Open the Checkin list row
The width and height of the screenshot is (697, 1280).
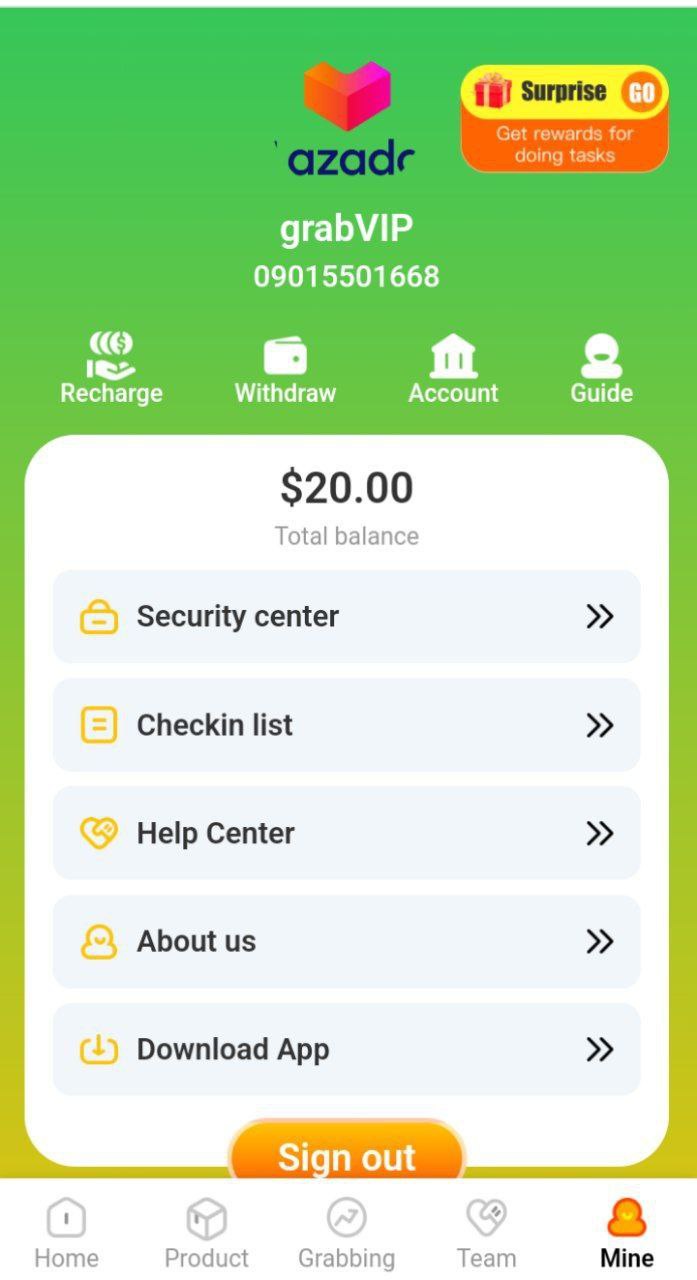pos(346,725)
